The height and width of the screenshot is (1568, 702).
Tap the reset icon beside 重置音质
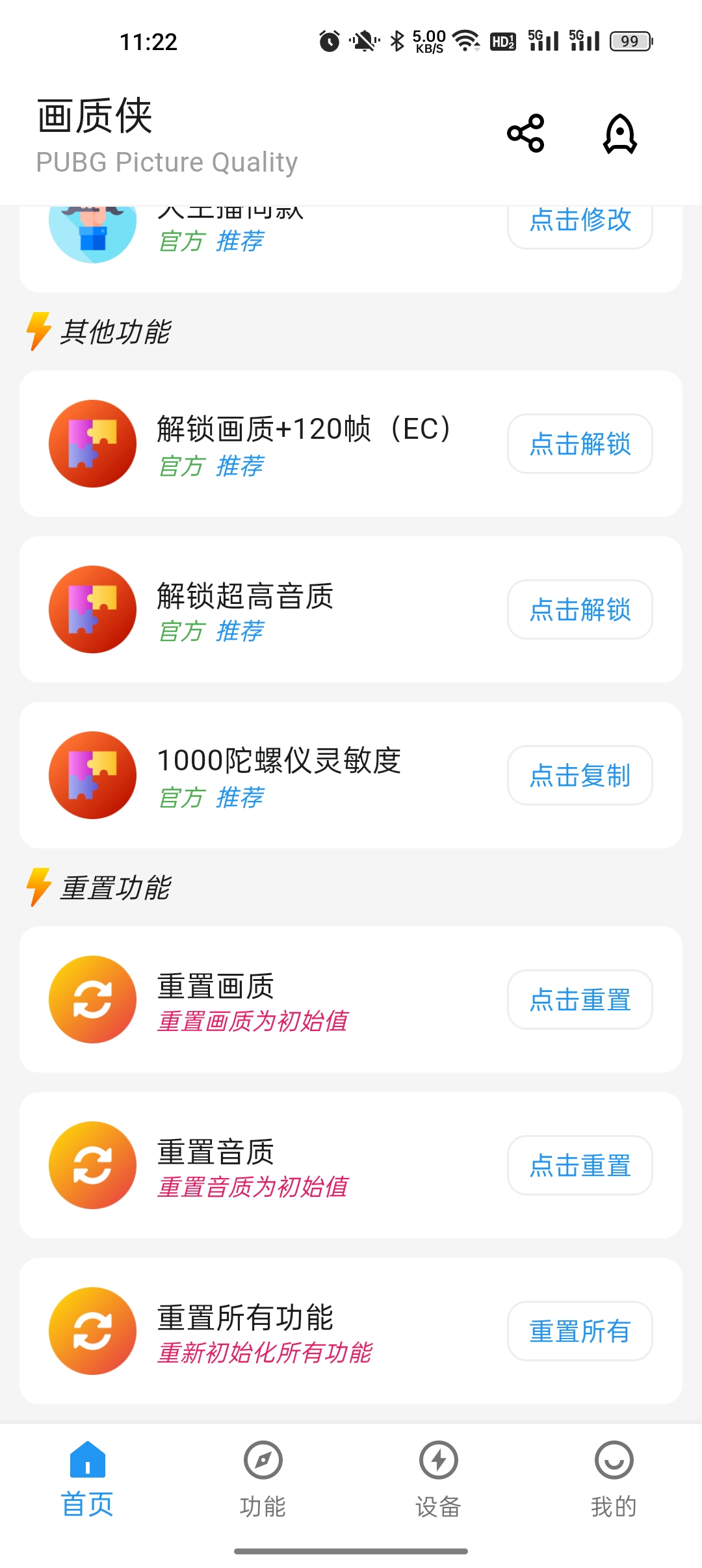pyautogui.click(x=92, y=1166)
